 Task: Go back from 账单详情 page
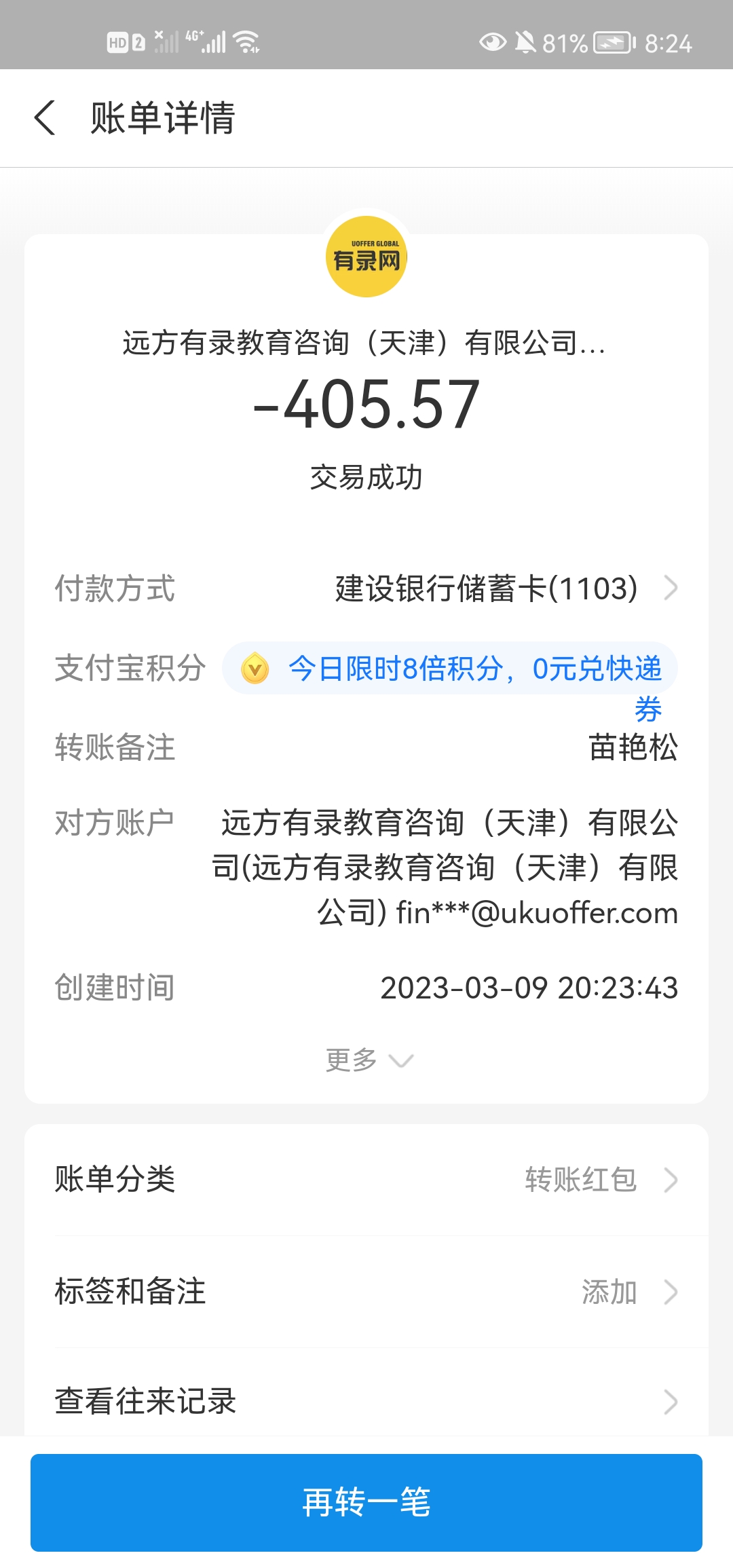pos(45,117)
